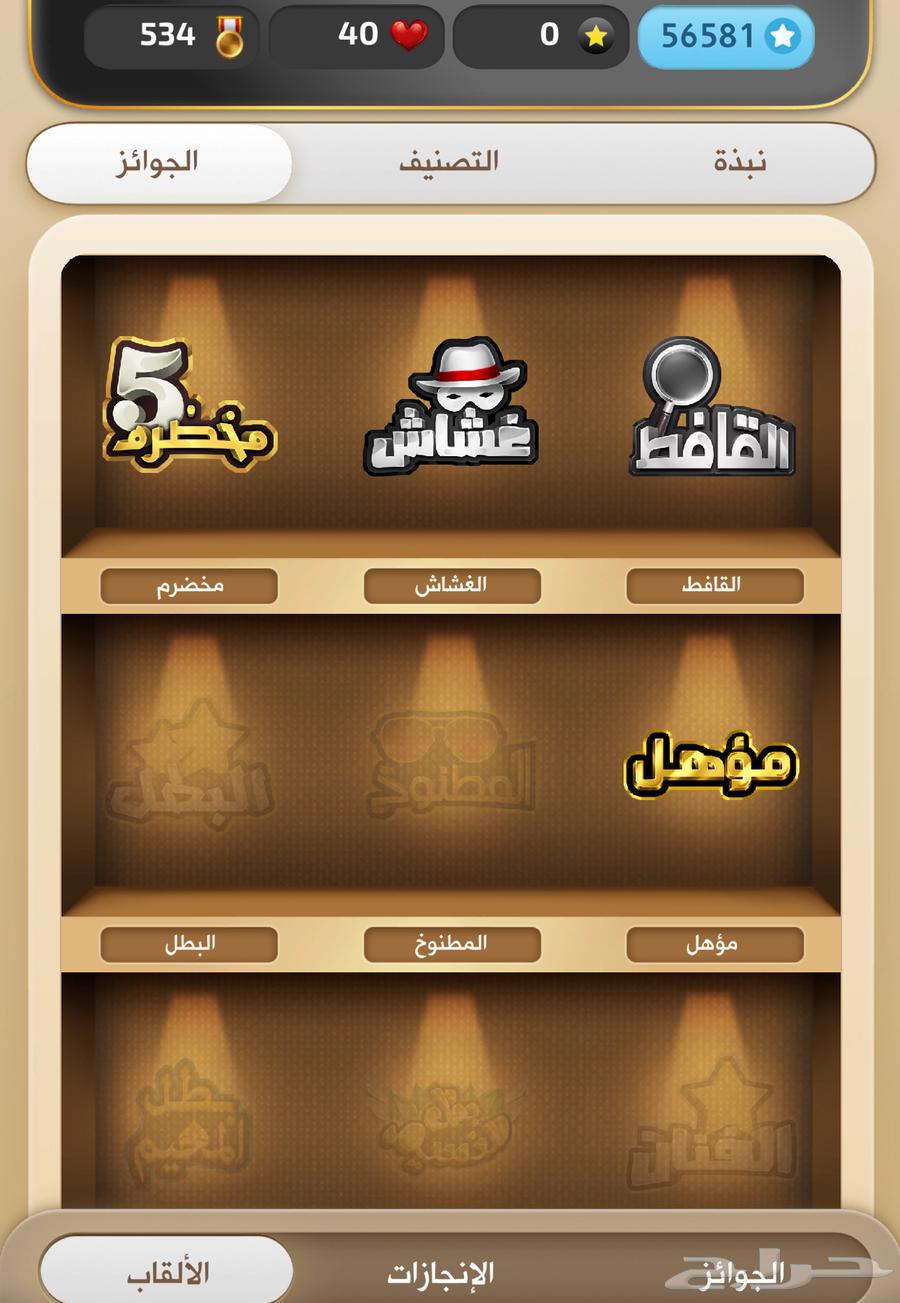Switch to the نبذة top tab
The width and height of the screenshot is (900, 1303).
(x=740, y=163)
